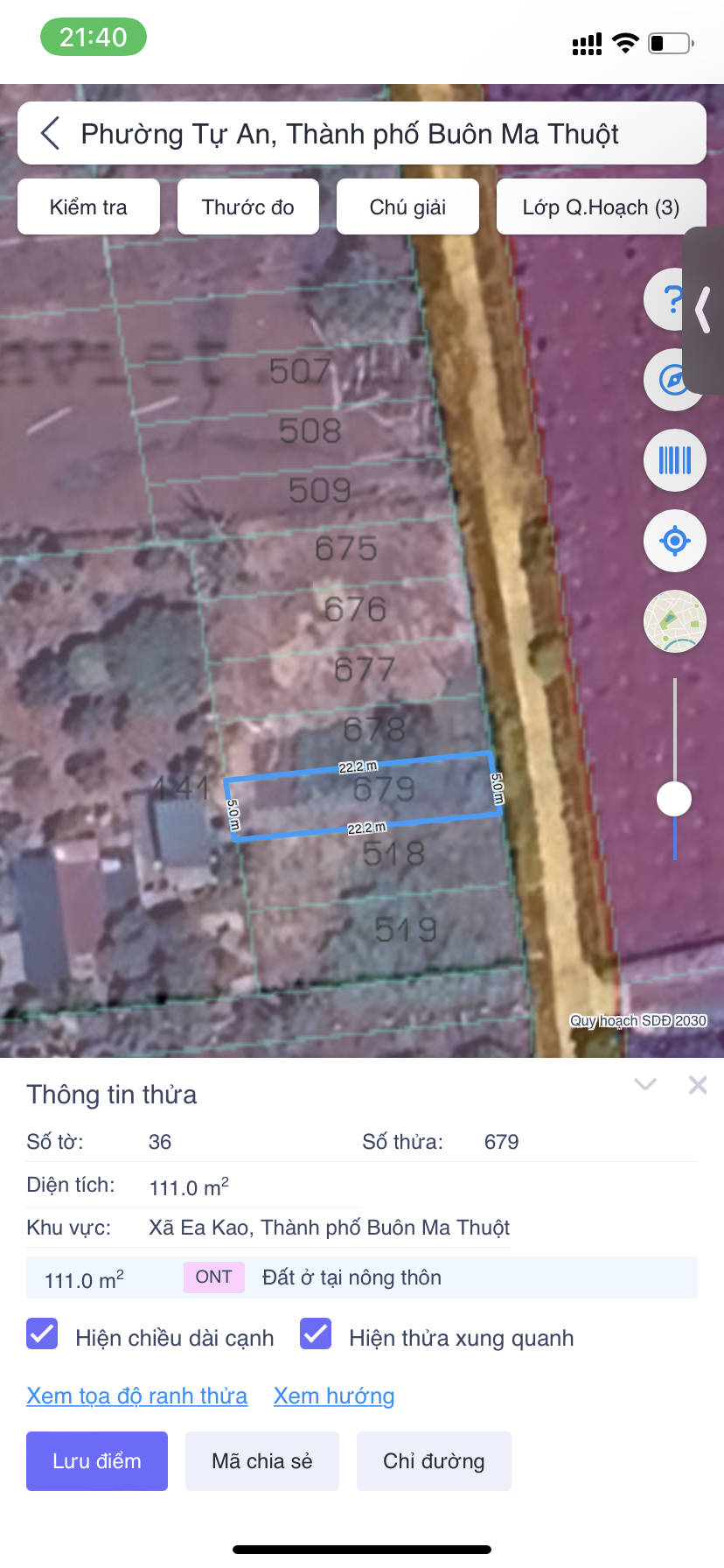Tap the layer opacity slider handle
Screen dimensions: 724x1568
[674, 799]
